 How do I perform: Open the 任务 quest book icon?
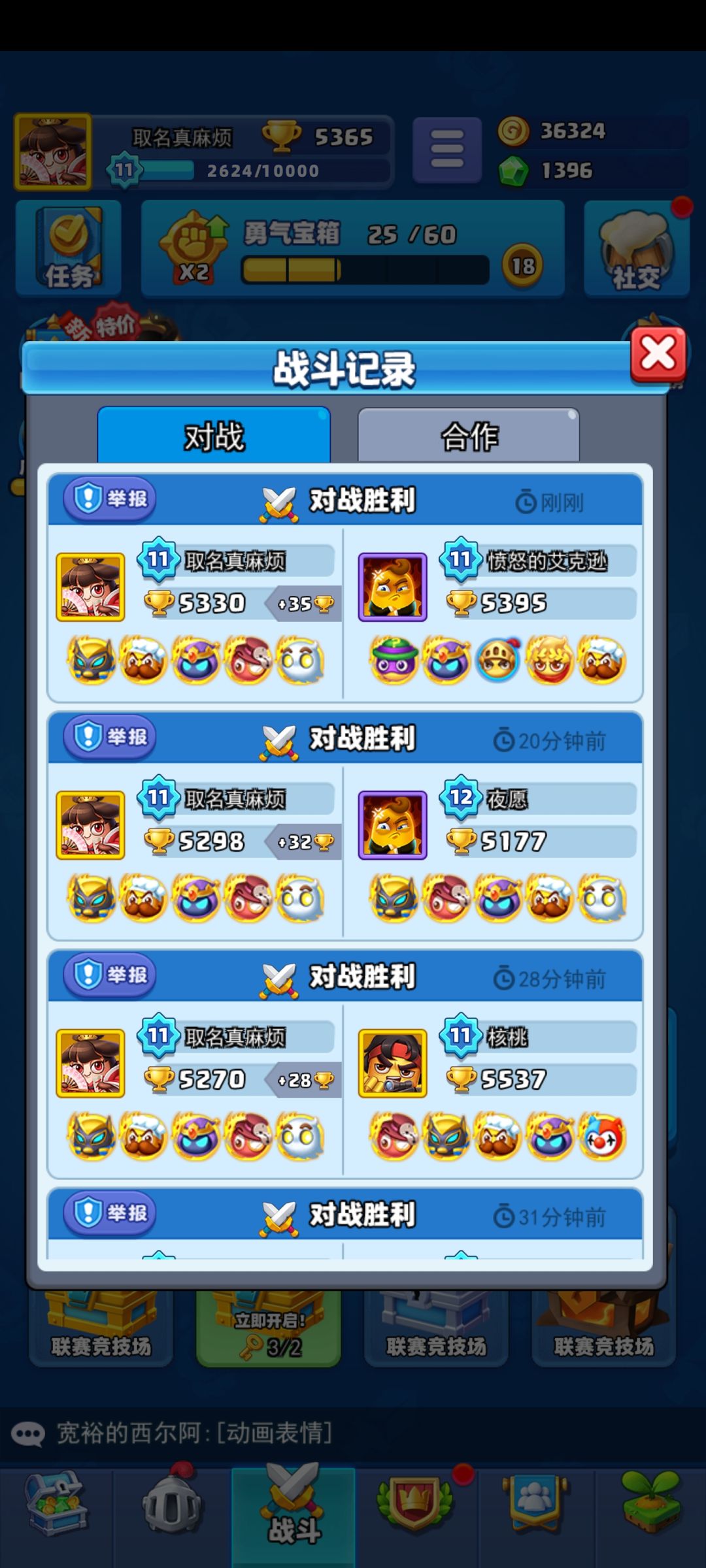pyautogui.click(x=67, y=250)
